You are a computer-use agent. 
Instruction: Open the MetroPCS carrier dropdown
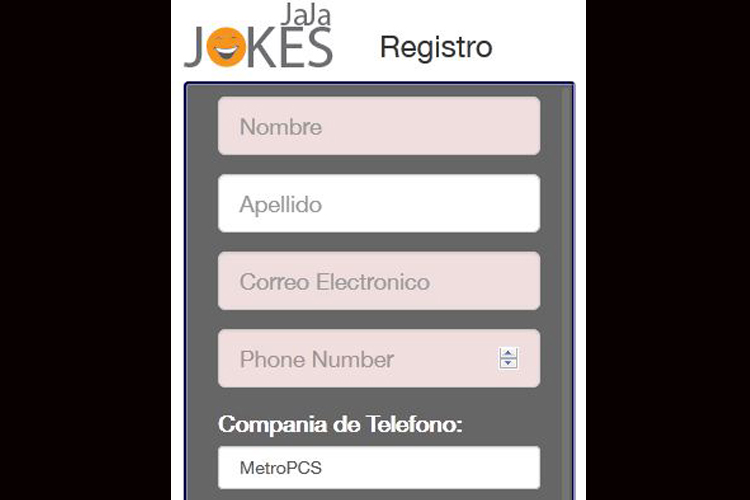[x=378, y=467]
